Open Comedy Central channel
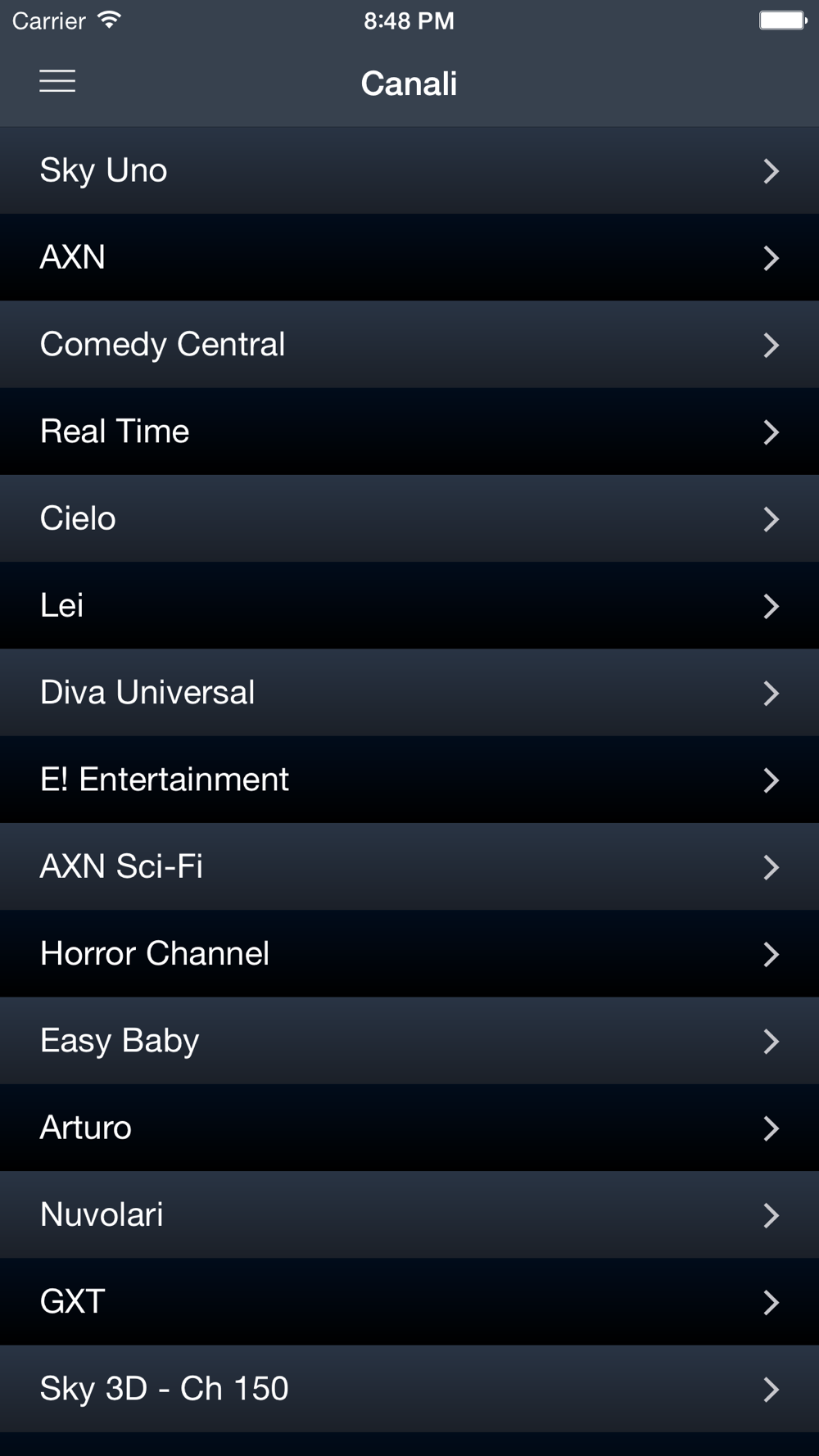 pyautogui.click(x=409, y=344)
